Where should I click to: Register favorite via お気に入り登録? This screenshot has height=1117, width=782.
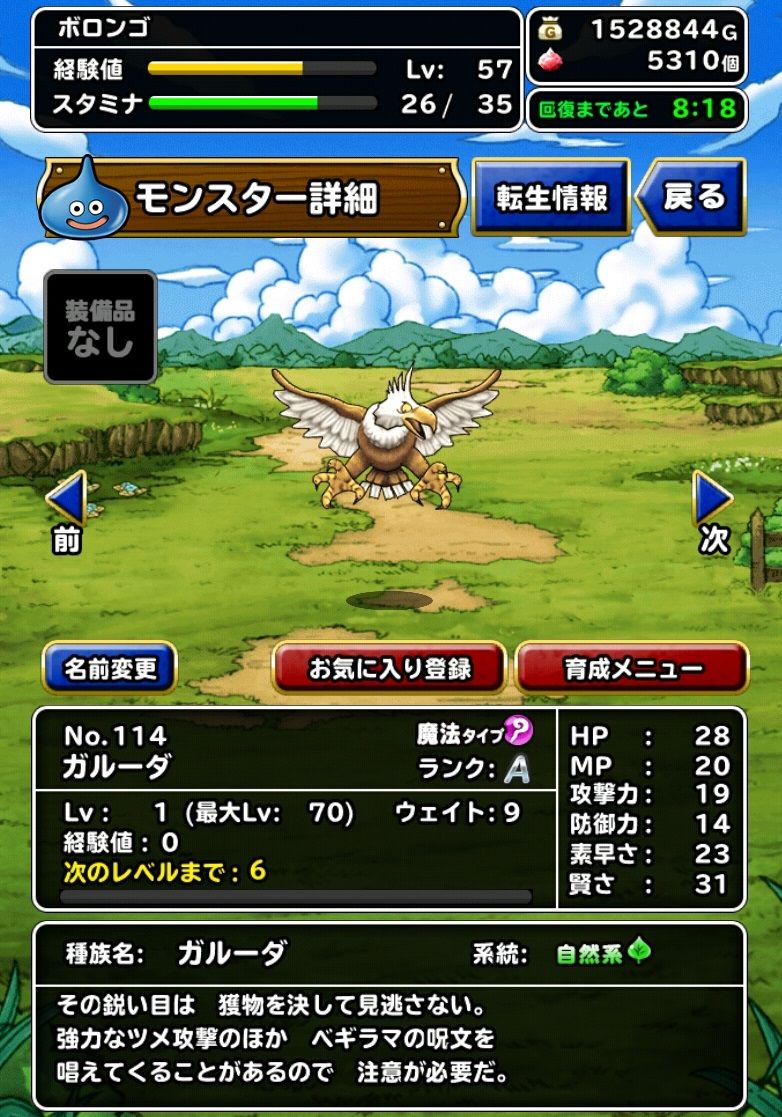[390, 670]
